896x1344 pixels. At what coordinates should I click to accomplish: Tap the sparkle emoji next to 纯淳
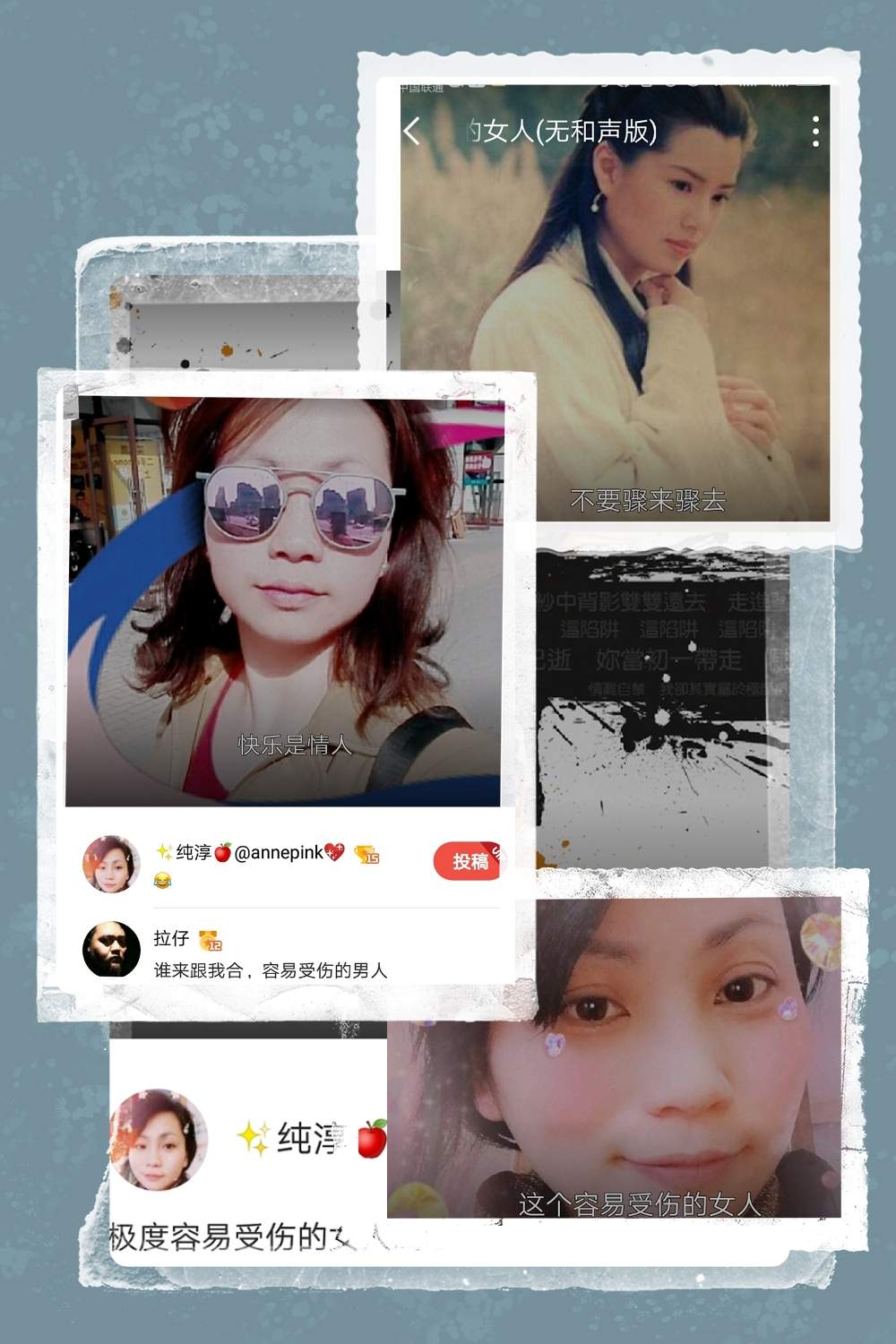(164, 851)
